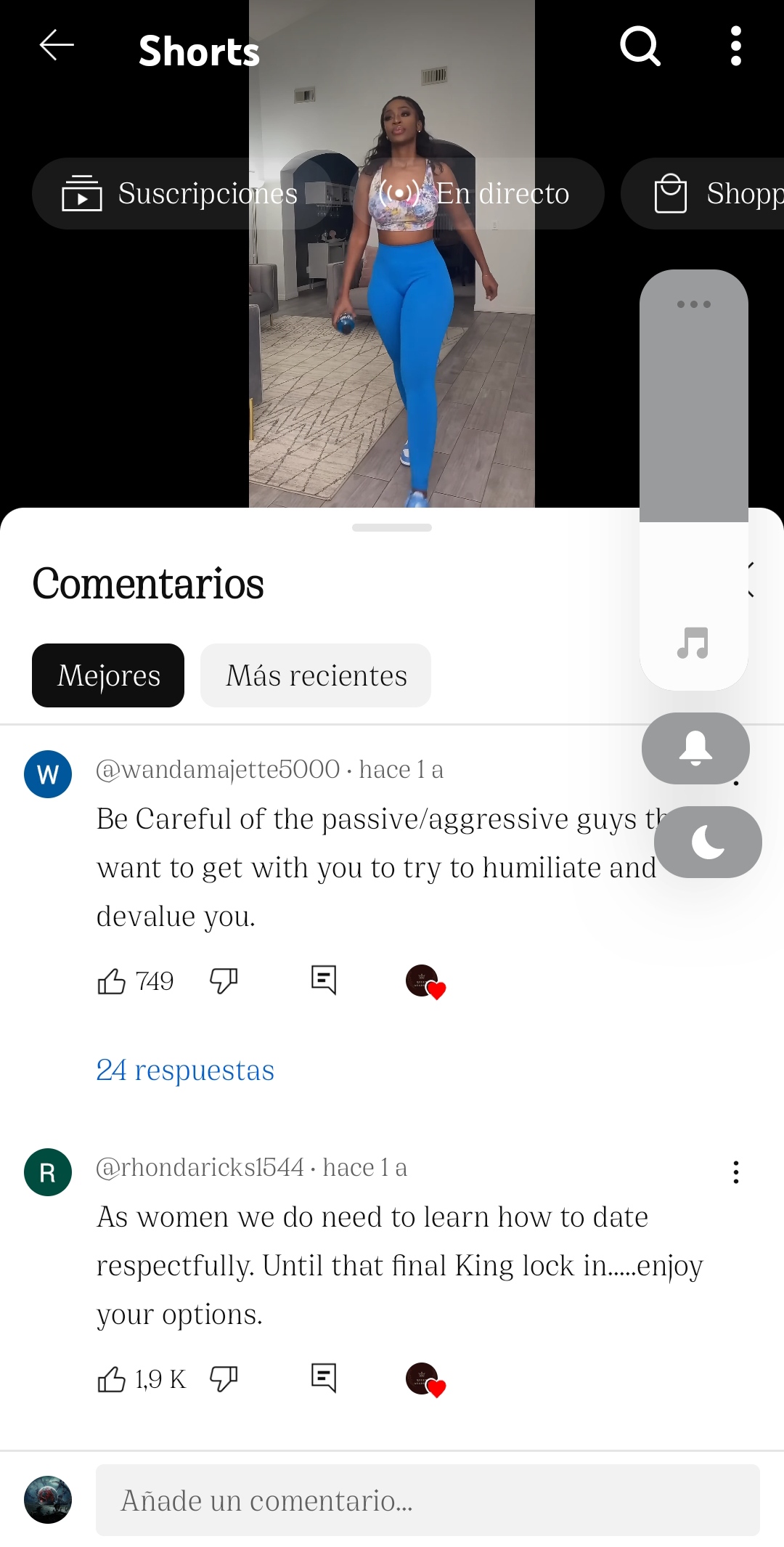The height and width of the screenshot is (1547, 784).
Task: Dislike the comment by @rhondaricks1544
Action: [224, 1379]
